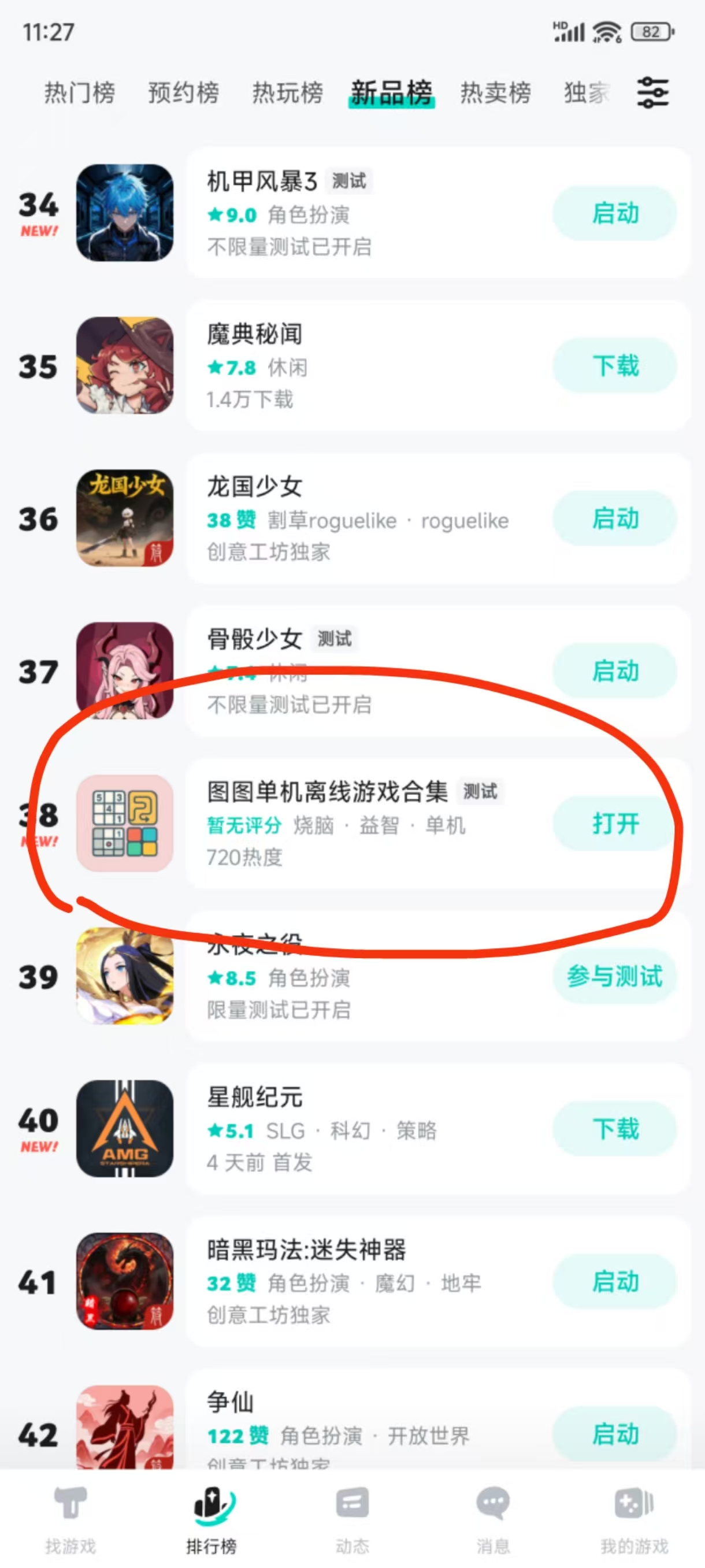View 星舰纪元 game details

click(365, 1129)
